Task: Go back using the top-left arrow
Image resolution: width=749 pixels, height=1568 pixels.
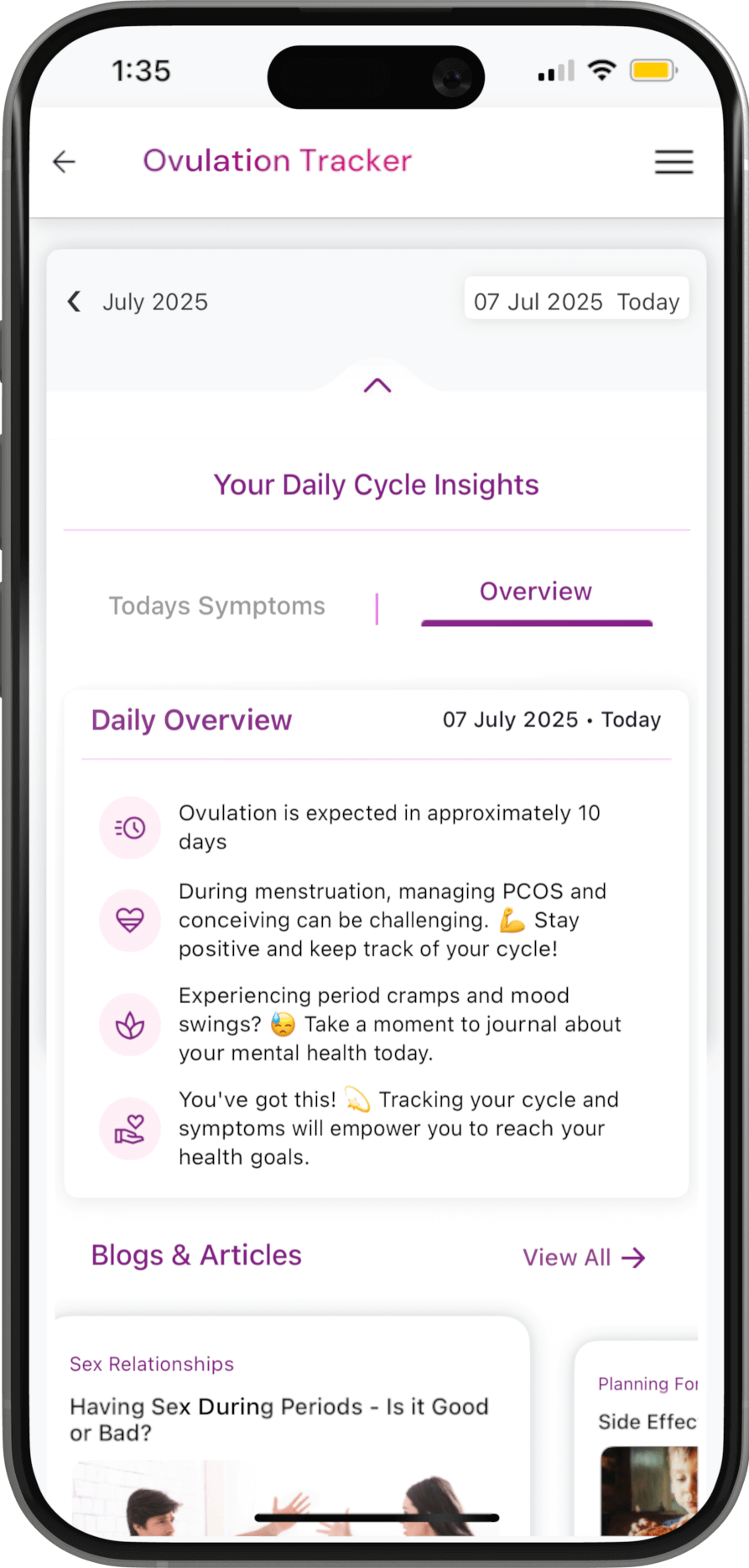Action: pyautogui.click(x=64, y=161)
